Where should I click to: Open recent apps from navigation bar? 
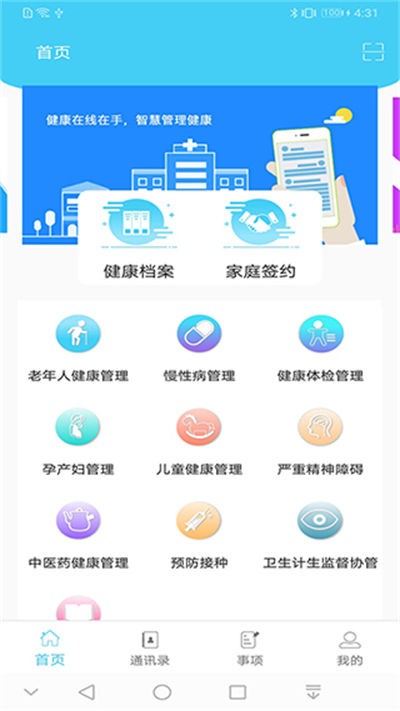click(x=238, y=692)
